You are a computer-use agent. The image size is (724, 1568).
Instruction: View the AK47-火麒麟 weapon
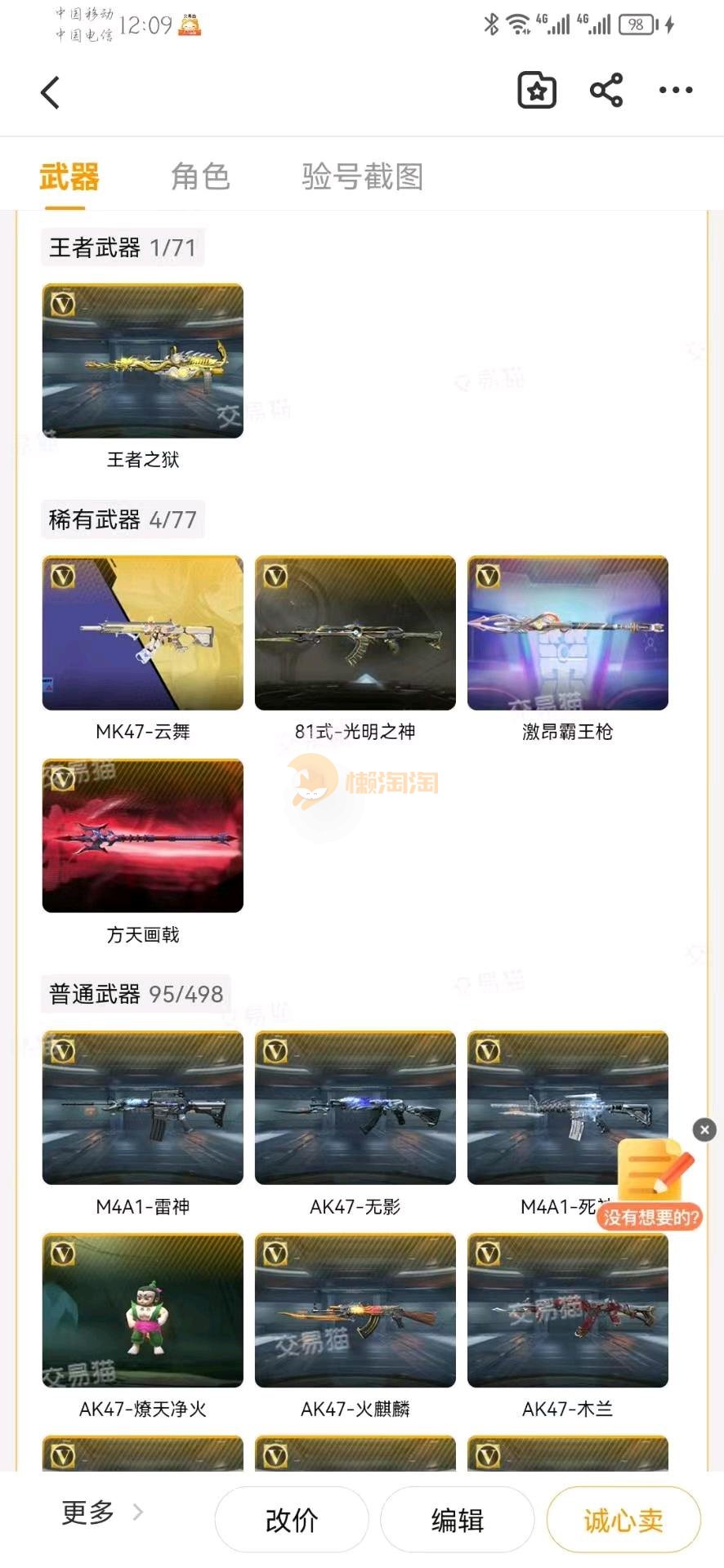pyautogui.click(x=355, y=1310)
